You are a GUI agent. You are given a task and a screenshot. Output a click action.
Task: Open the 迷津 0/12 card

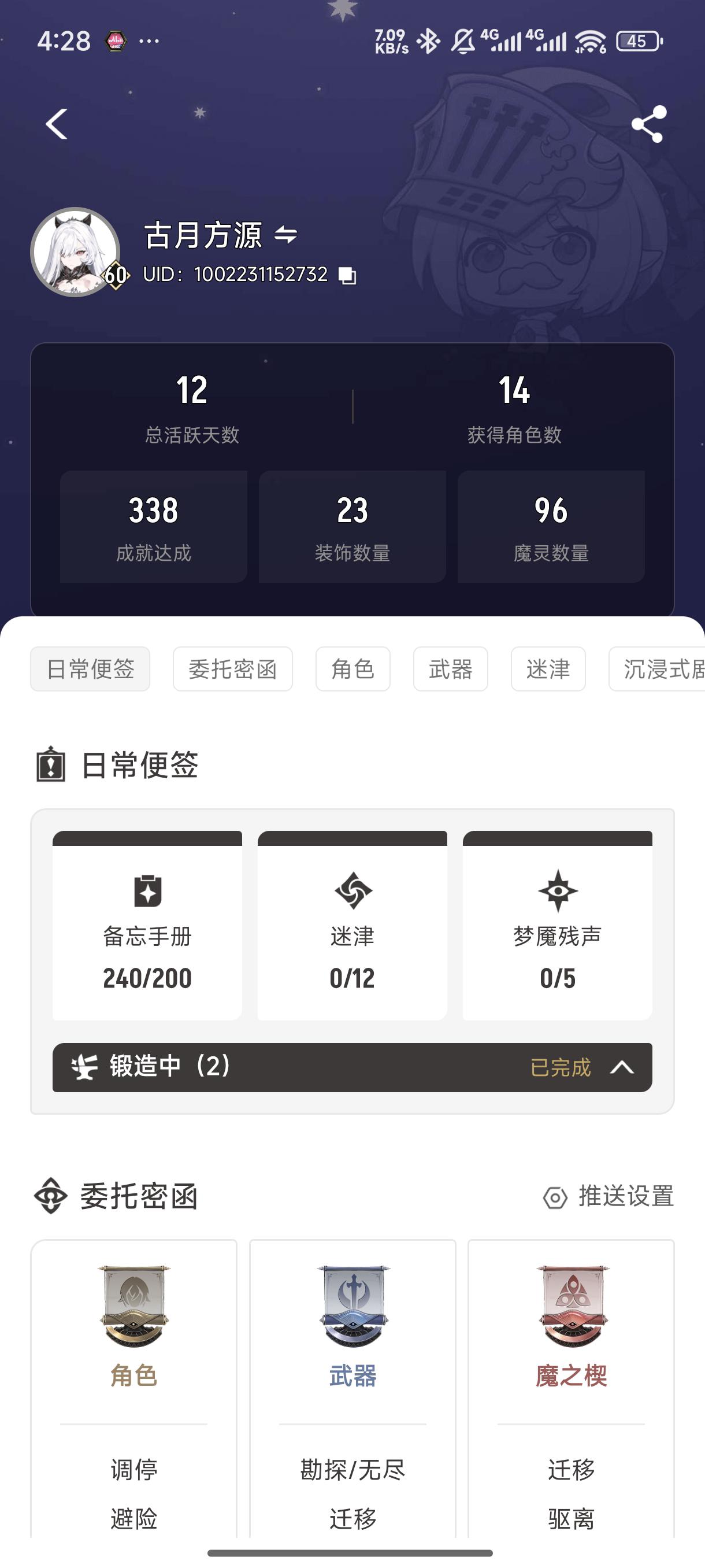point(352,925)
